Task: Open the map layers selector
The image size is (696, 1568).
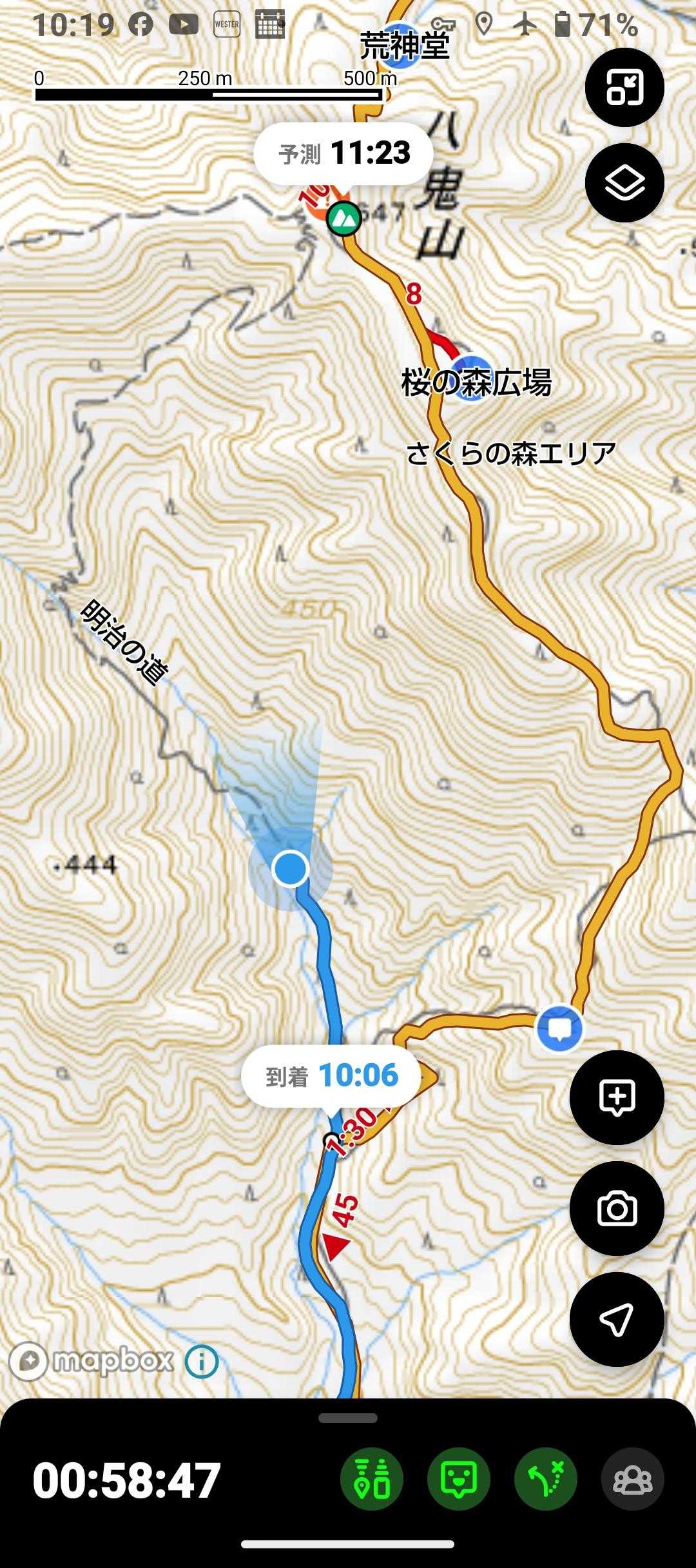Action: pos(624,183)
